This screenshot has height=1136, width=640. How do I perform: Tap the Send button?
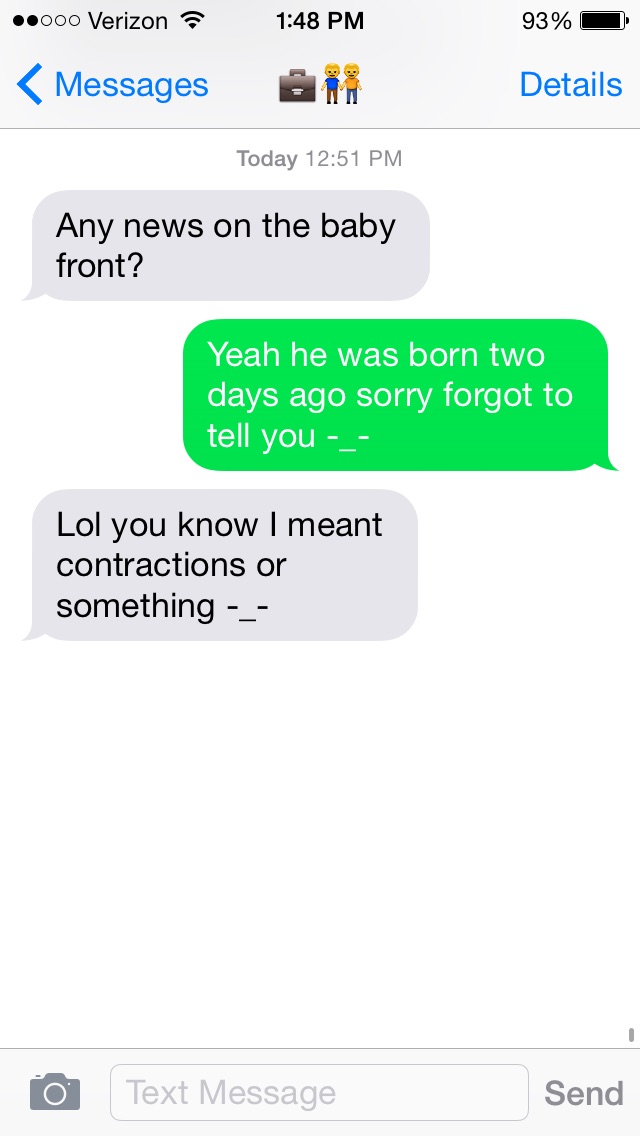(583, 1092)
